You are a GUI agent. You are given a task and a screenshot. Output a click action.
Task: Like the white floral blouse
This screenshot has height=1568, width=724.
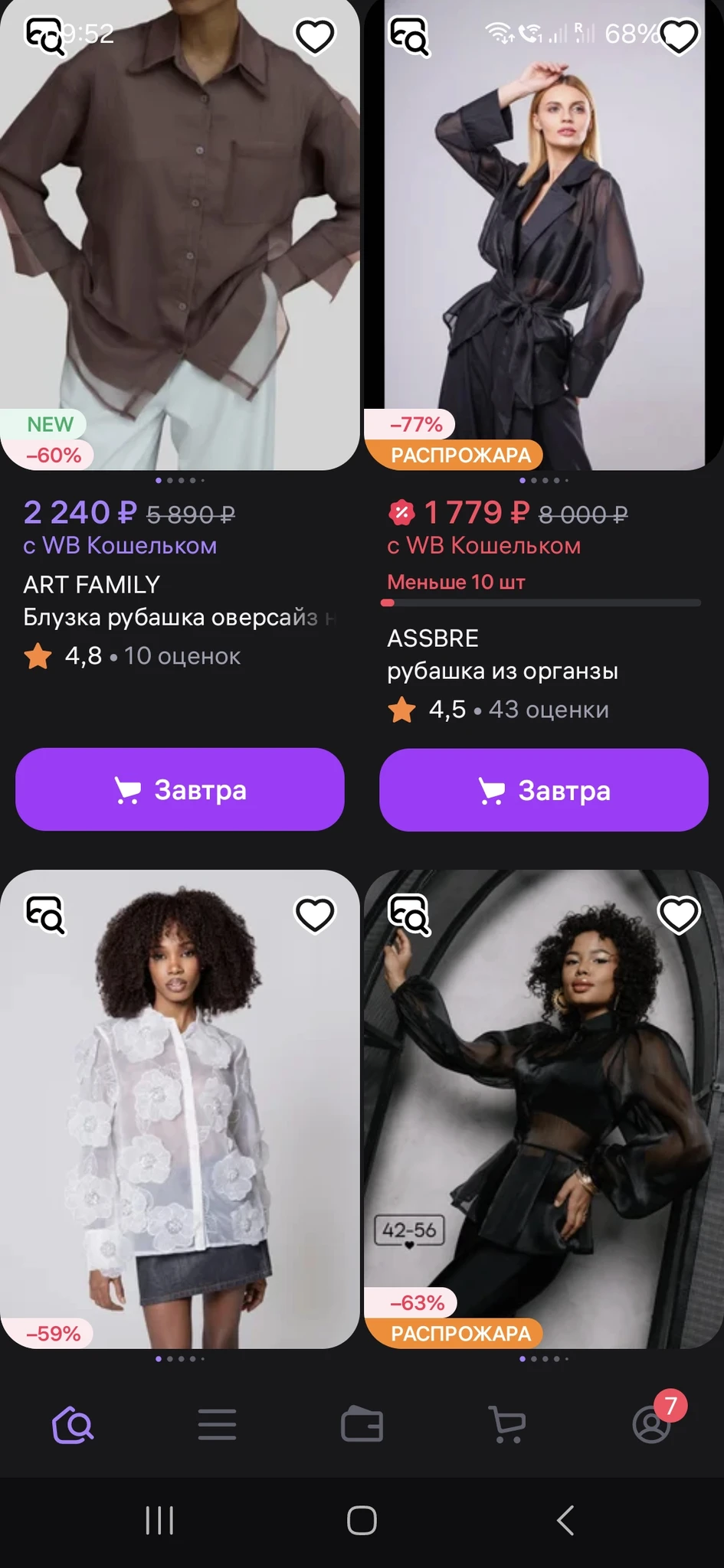[x=315, y=914]
